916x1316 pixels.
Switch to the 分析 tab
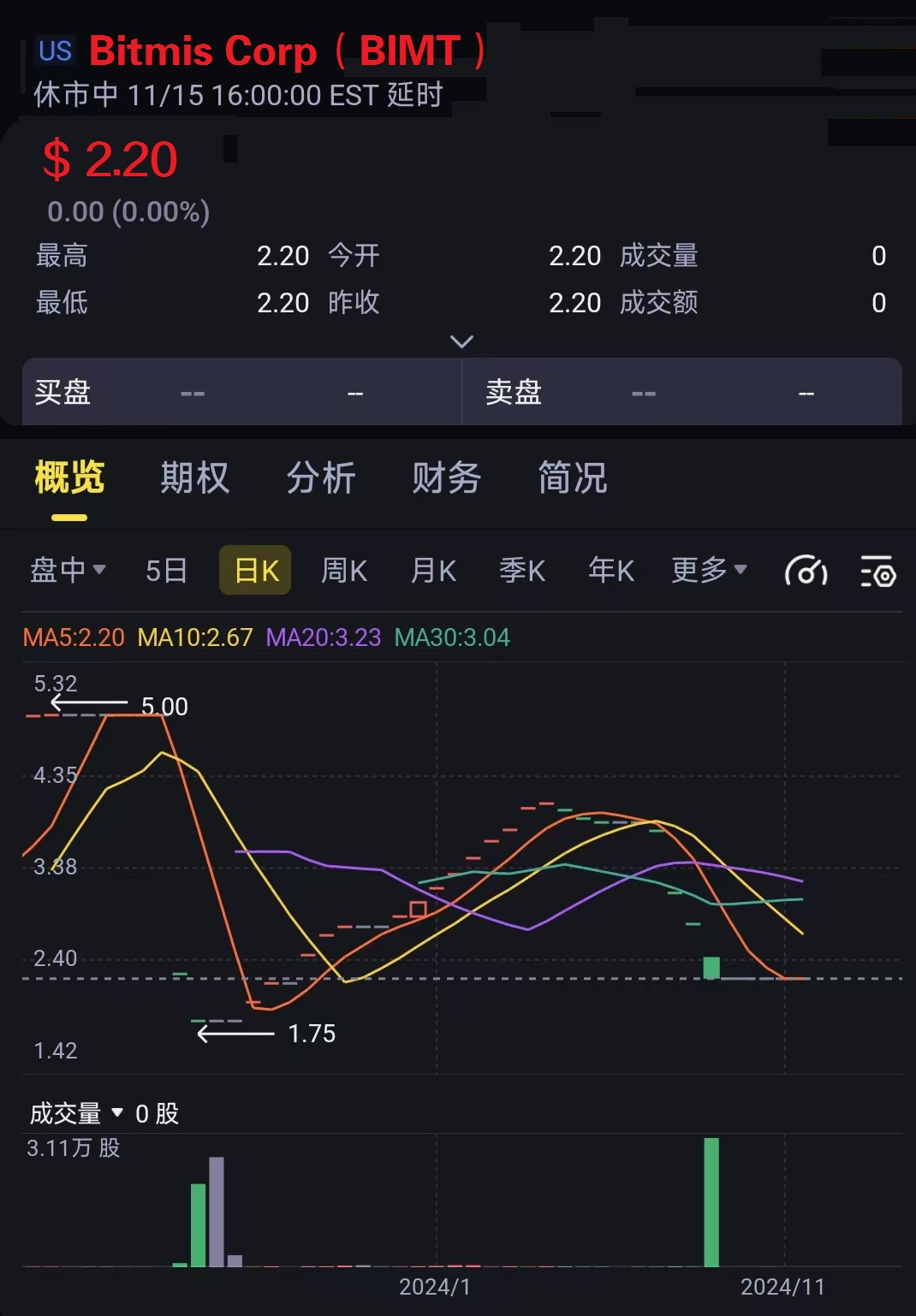321,477
